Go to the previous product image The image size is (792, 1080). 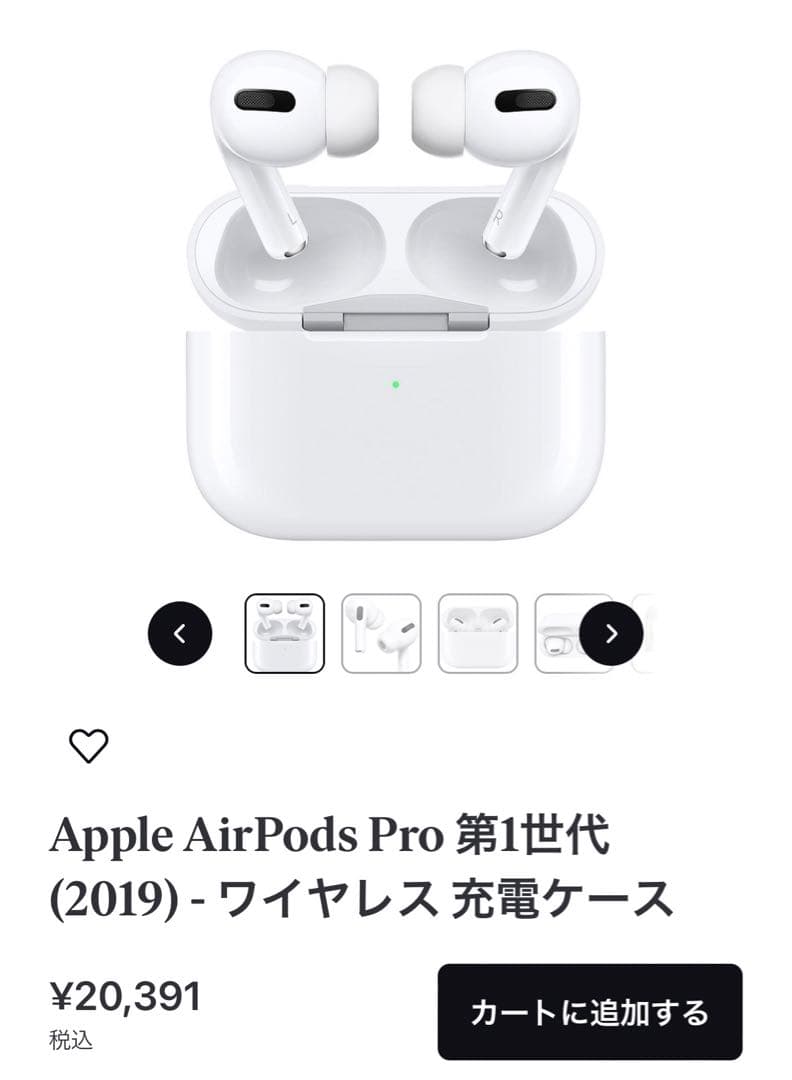click(x=180, y=633)
